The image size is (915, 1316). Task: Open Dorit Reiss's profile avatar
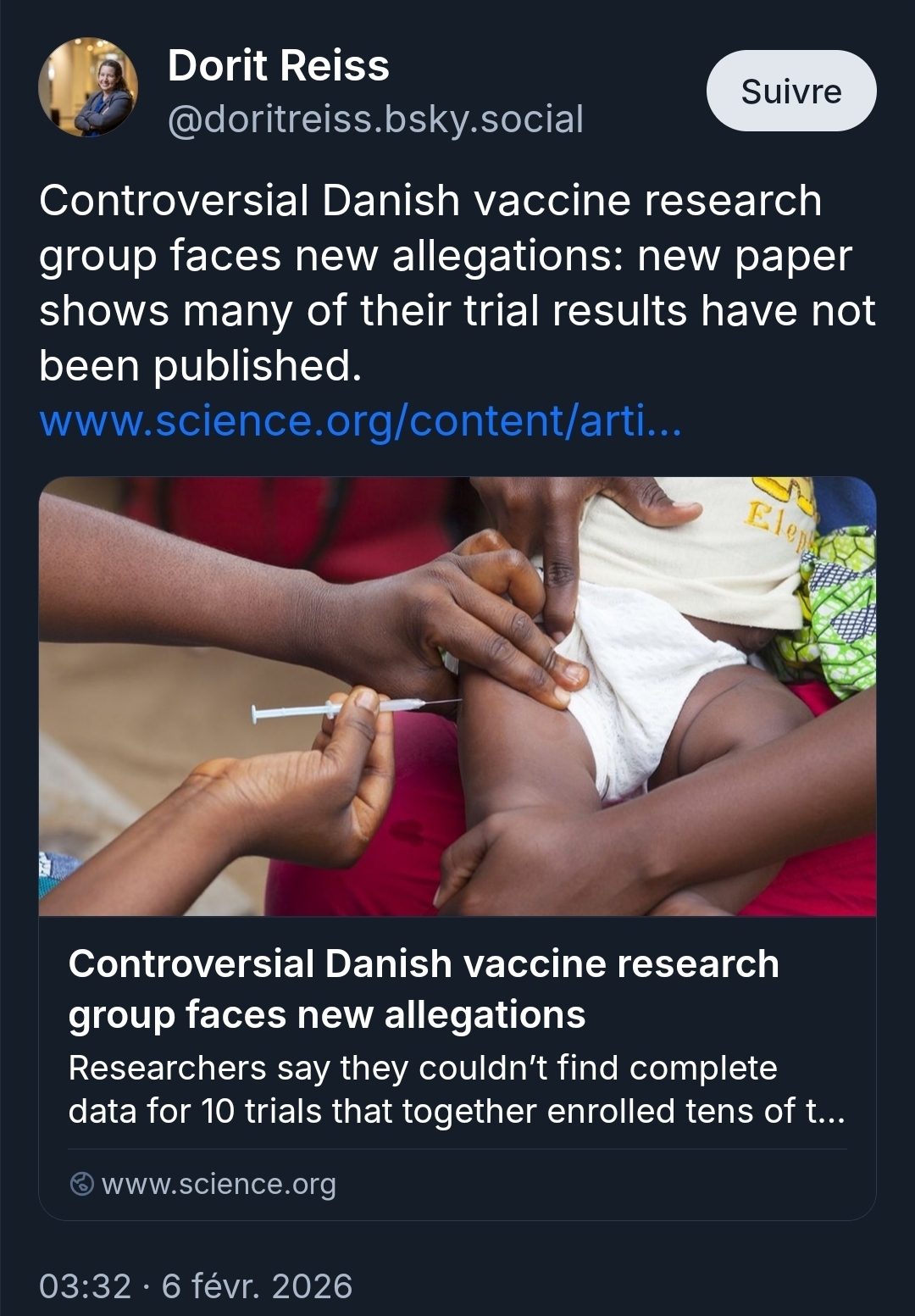88,87
